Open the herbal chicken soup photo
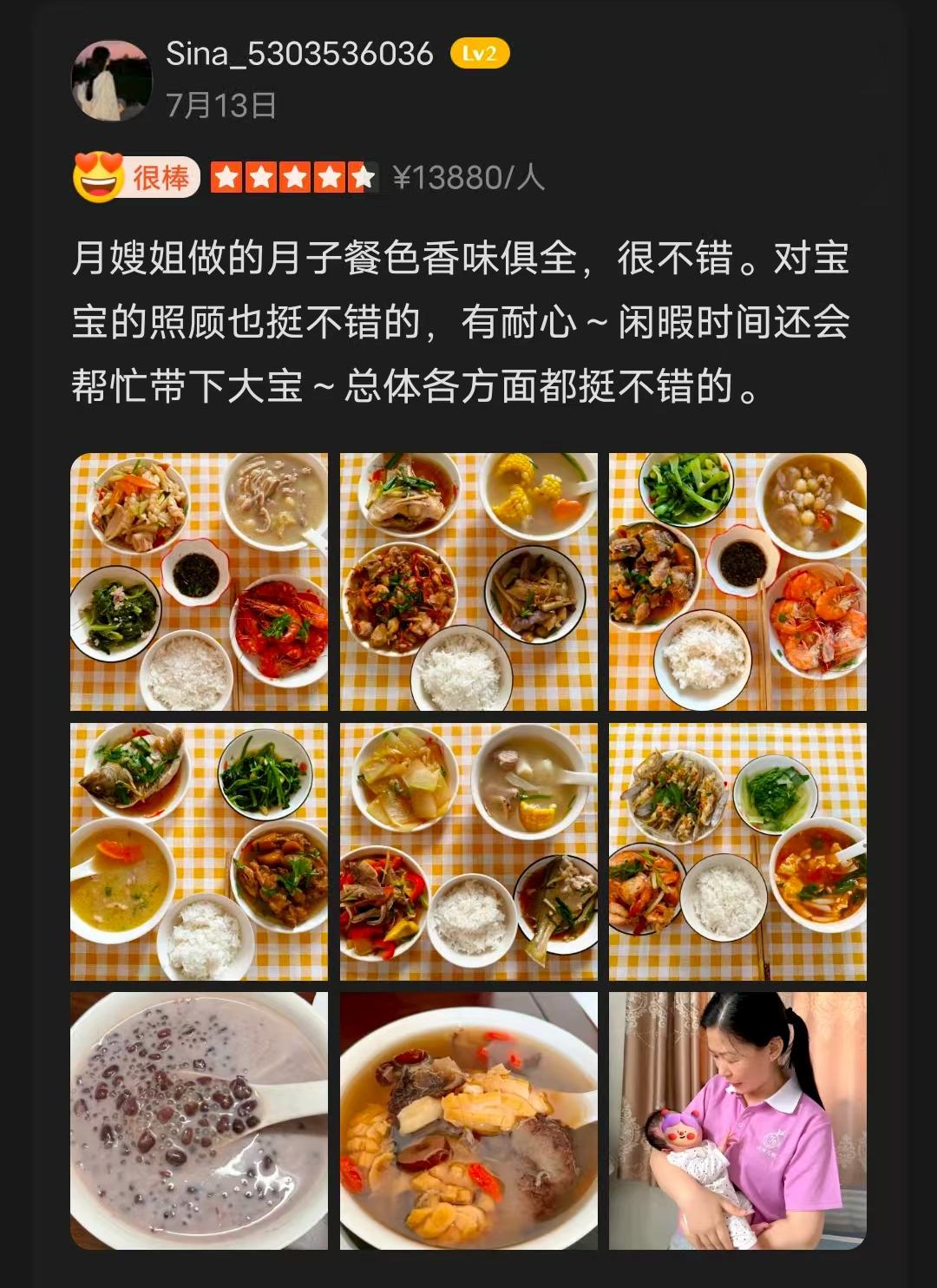 coord(468,1120)
